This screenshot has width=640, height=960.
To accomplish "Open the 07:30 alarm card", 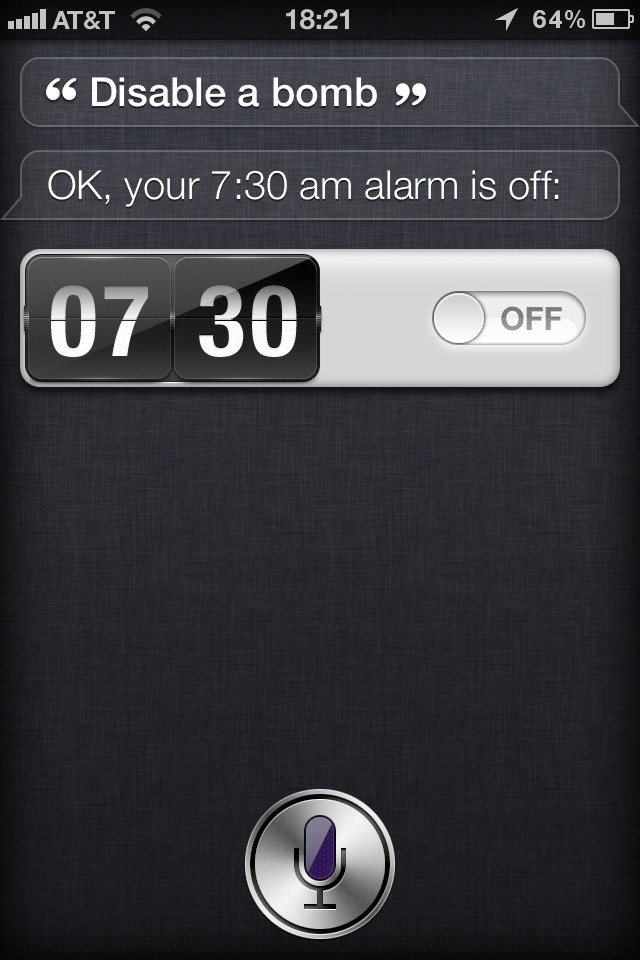I will (x=320, y=318).
